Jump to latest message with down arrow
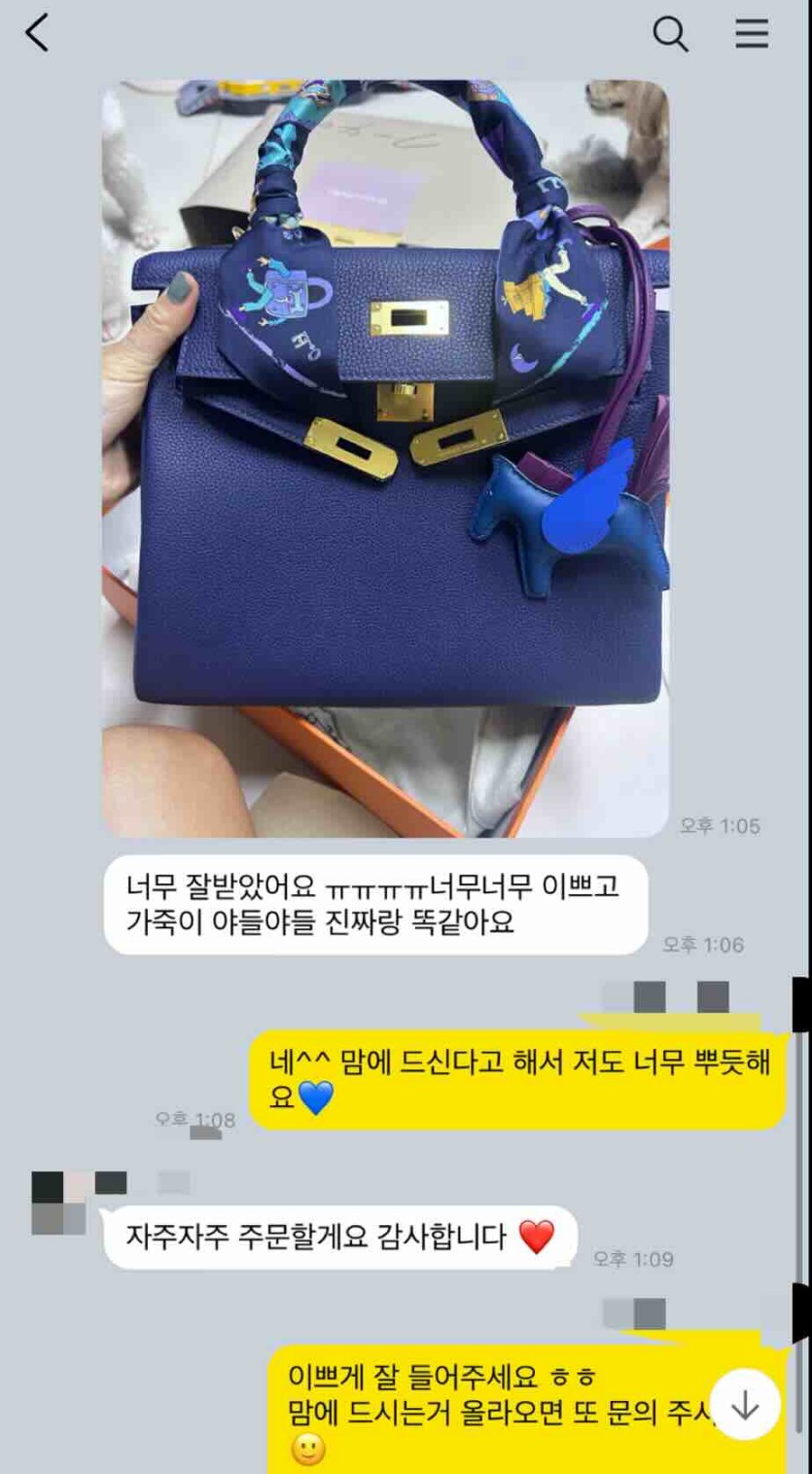This screenshot has height=1474, width=812. tap(745, 1404)
